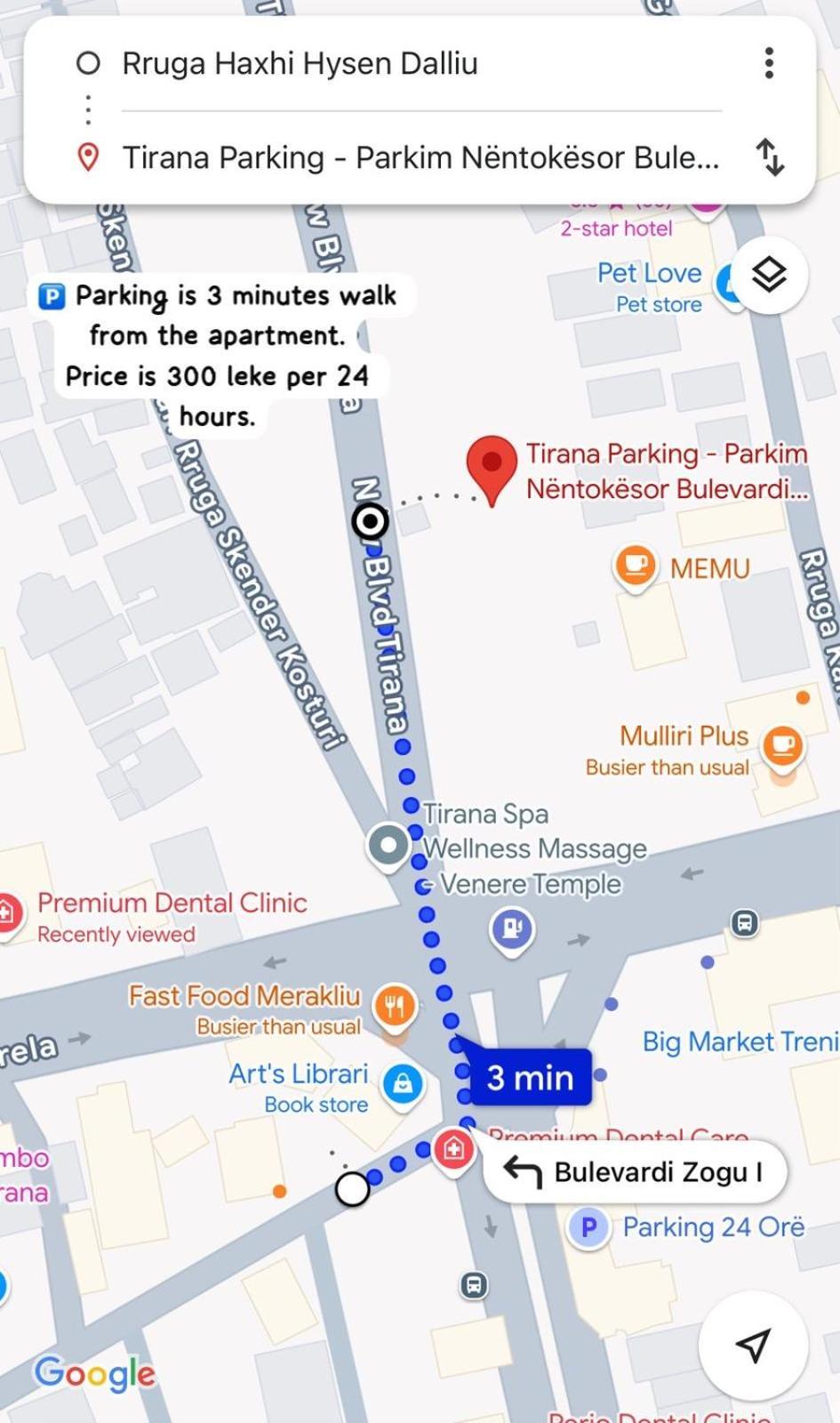Open the Parking 24 Orë marker
This screenshot has height=1423, width=840.
588,1228
